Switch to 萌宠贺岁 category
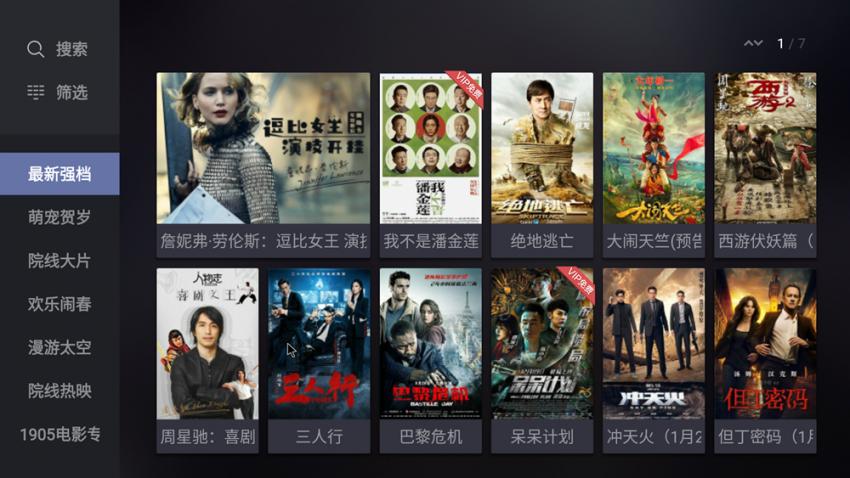The width and height of the screenshot is (850, 478). point(60,217)
